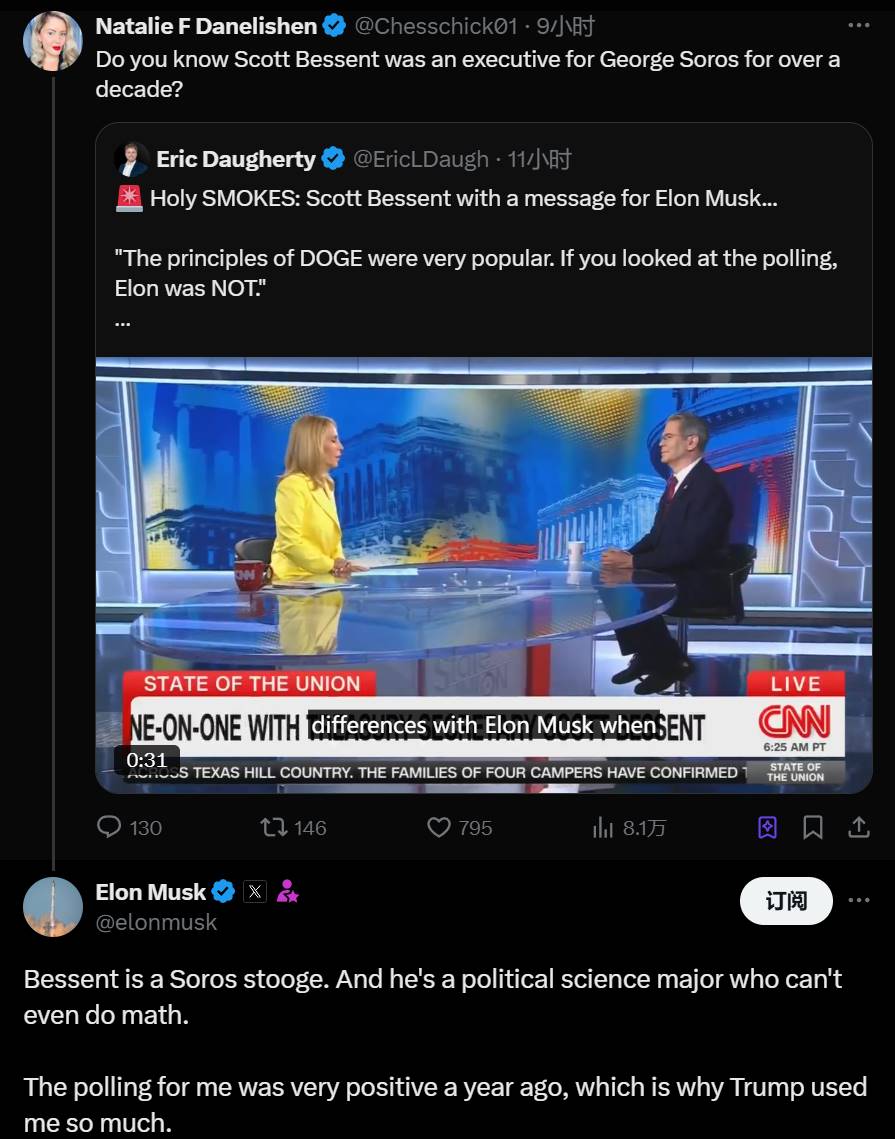Open the purple Grok icon on Natalie's post
This screenshot has height=1139, width=895.
tap(767, 827)
